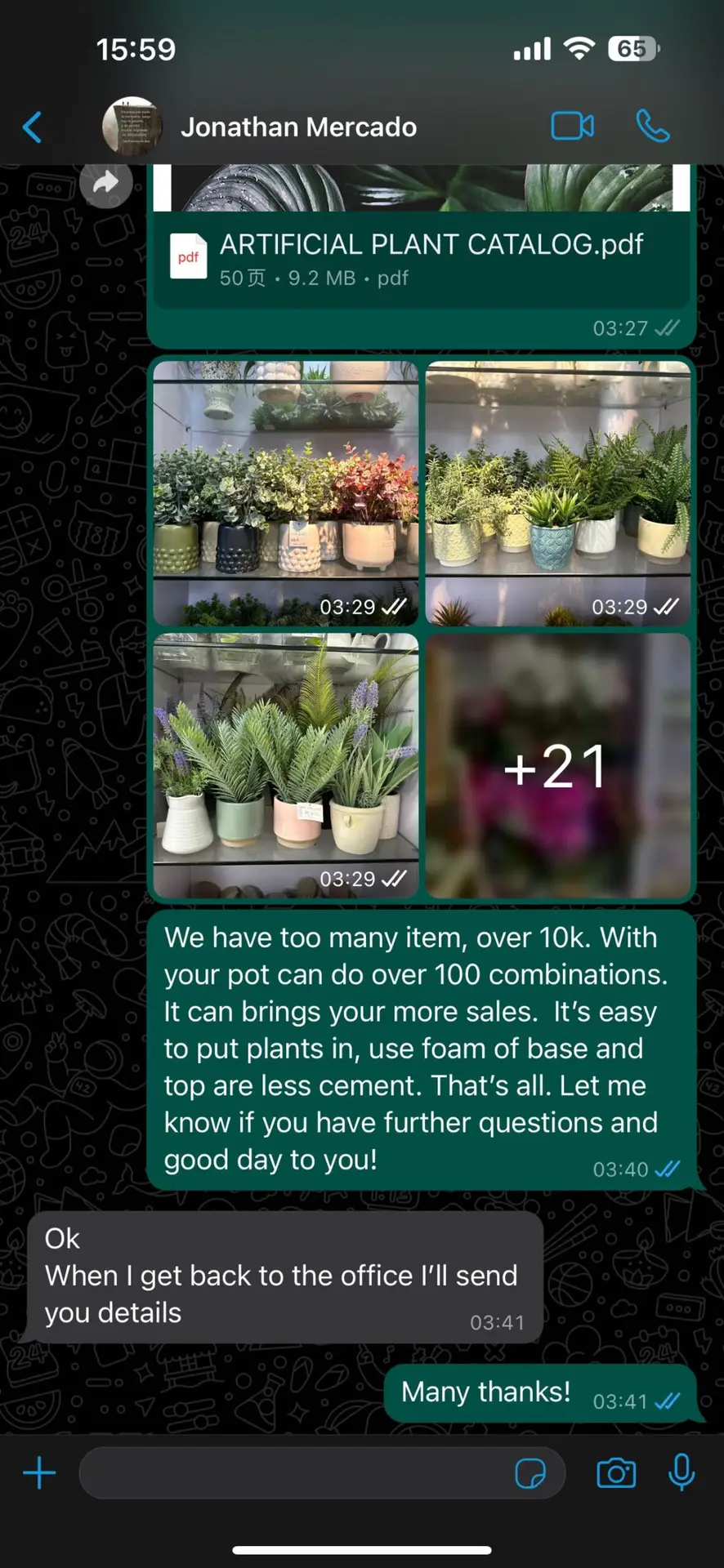
Task: Go back to the chat list
Action: pyautogui.click(x=33, y=127)
